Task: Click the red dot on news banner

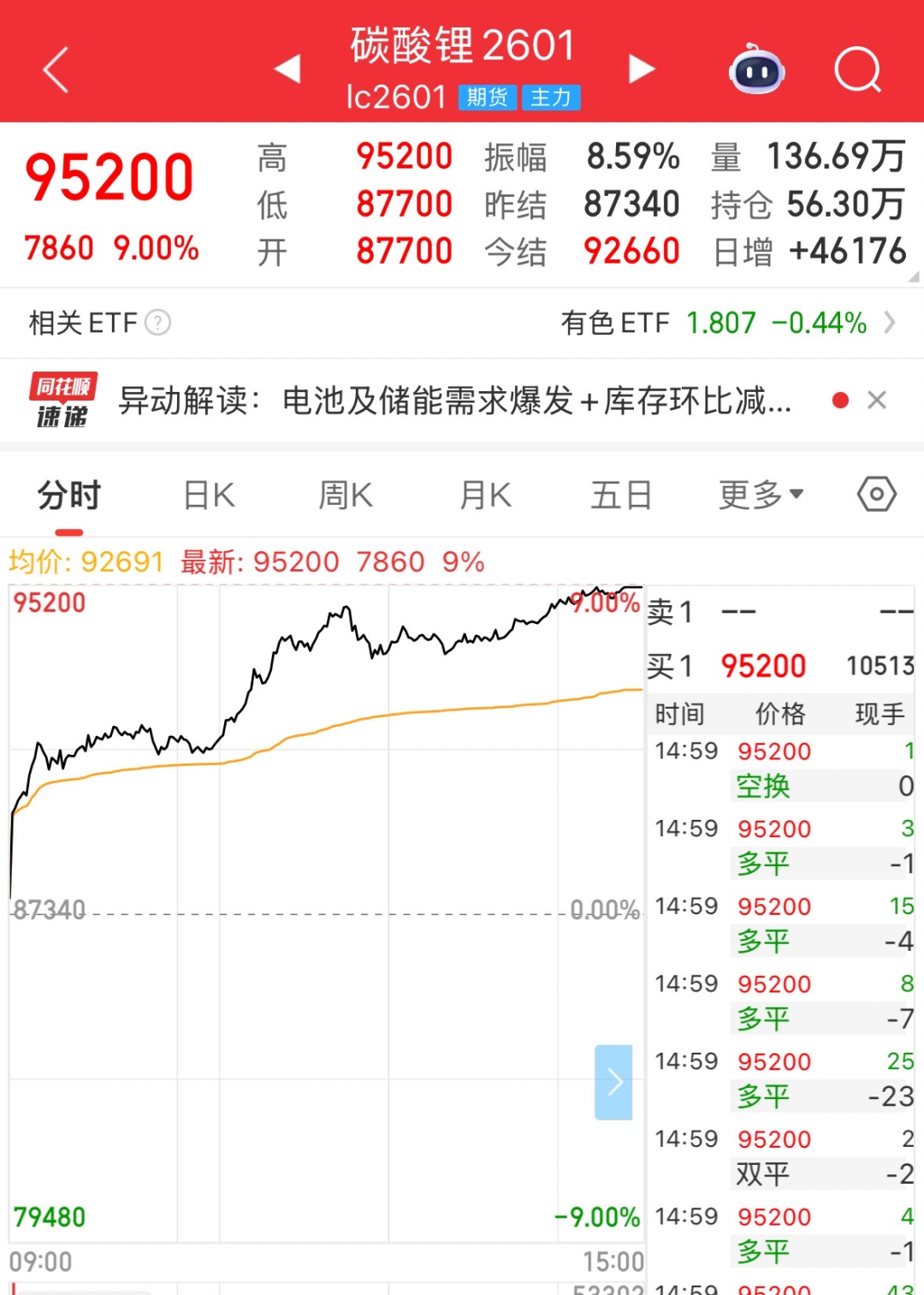Action: click(840, 400)
